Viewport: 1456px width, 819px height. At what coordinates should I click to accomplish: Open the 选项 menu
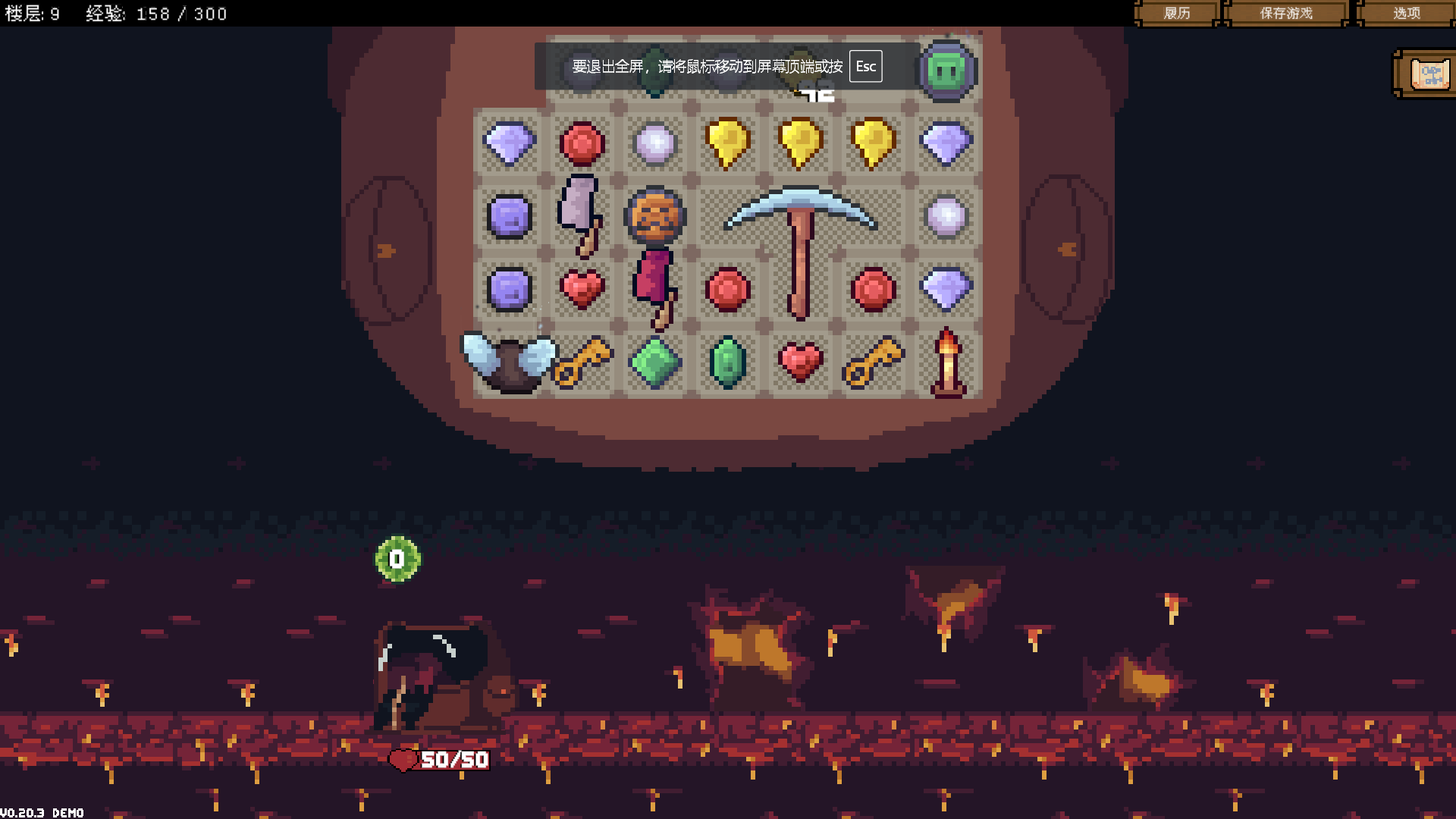tap(1406, 13)
